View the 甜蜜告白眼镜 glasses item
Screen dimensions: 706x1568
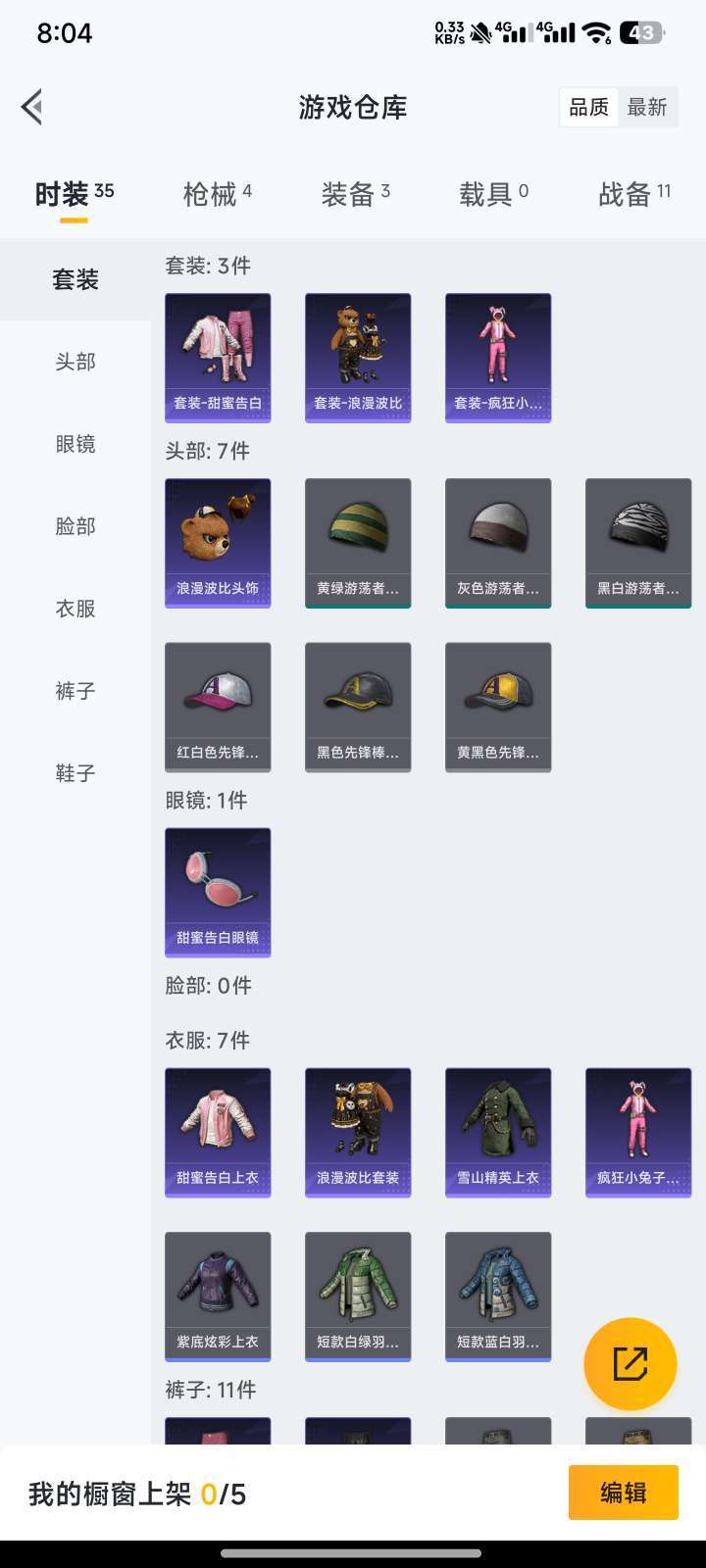218,893
